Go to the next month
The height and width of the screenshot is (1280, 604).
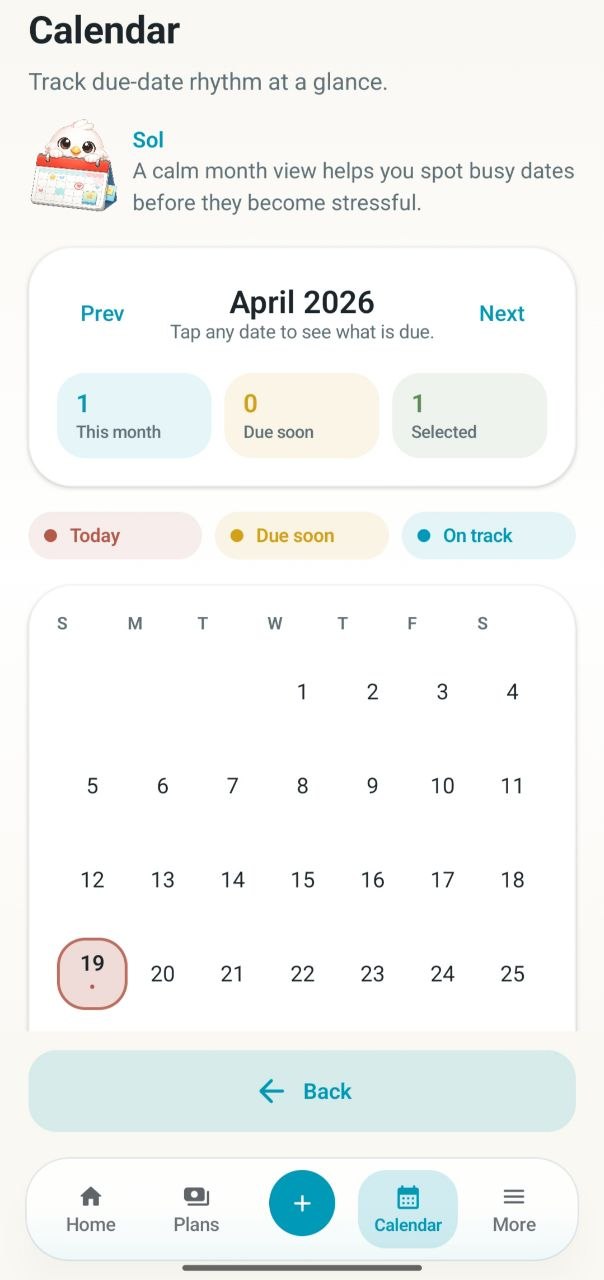(501, 314)
